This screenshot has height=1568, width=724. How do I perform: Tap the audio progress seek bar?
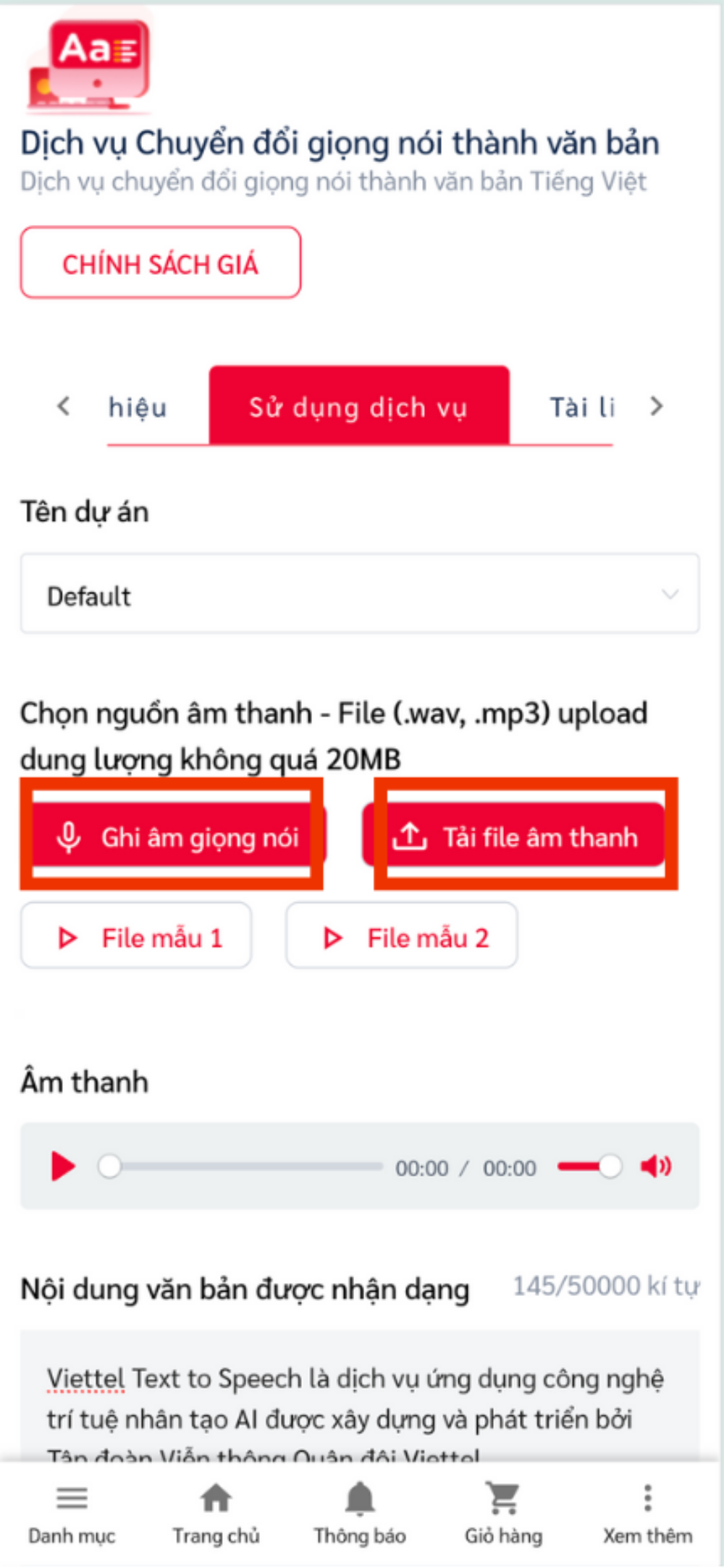[x=246, y=1166]
